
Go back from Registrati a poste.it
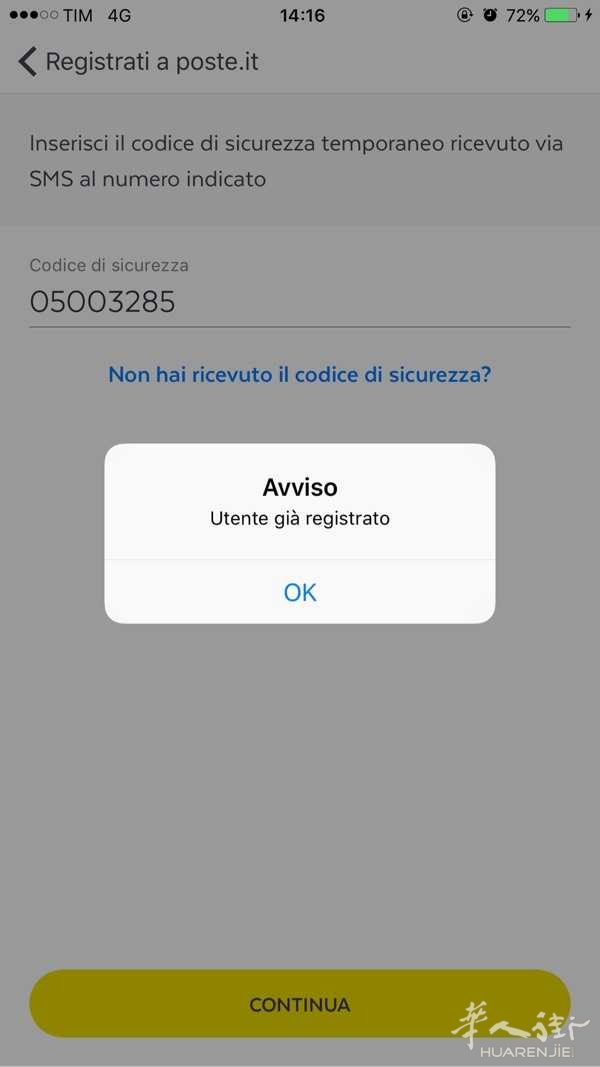(28, 61)
